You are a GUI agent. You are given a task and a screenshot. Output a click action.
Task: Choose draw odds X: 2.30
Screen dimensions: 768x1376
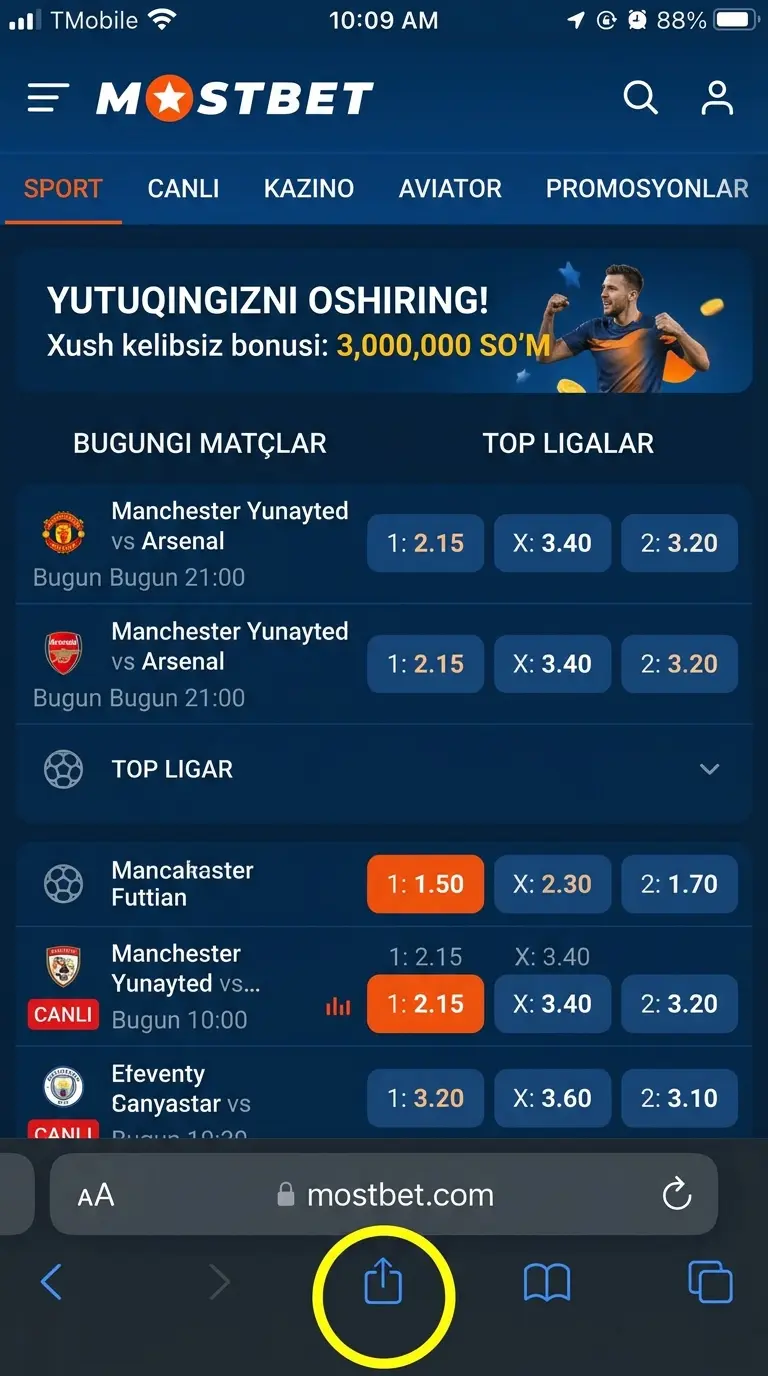553,884
